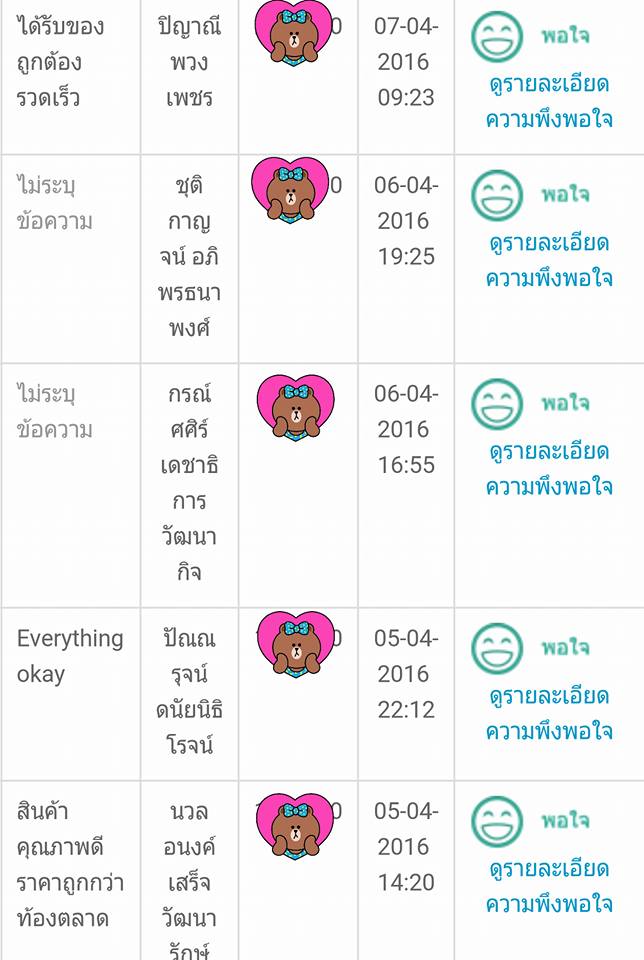Open satisfaction details for review dated 07-04-2016 09:23
644x960 pixels.
click(549, 101)
